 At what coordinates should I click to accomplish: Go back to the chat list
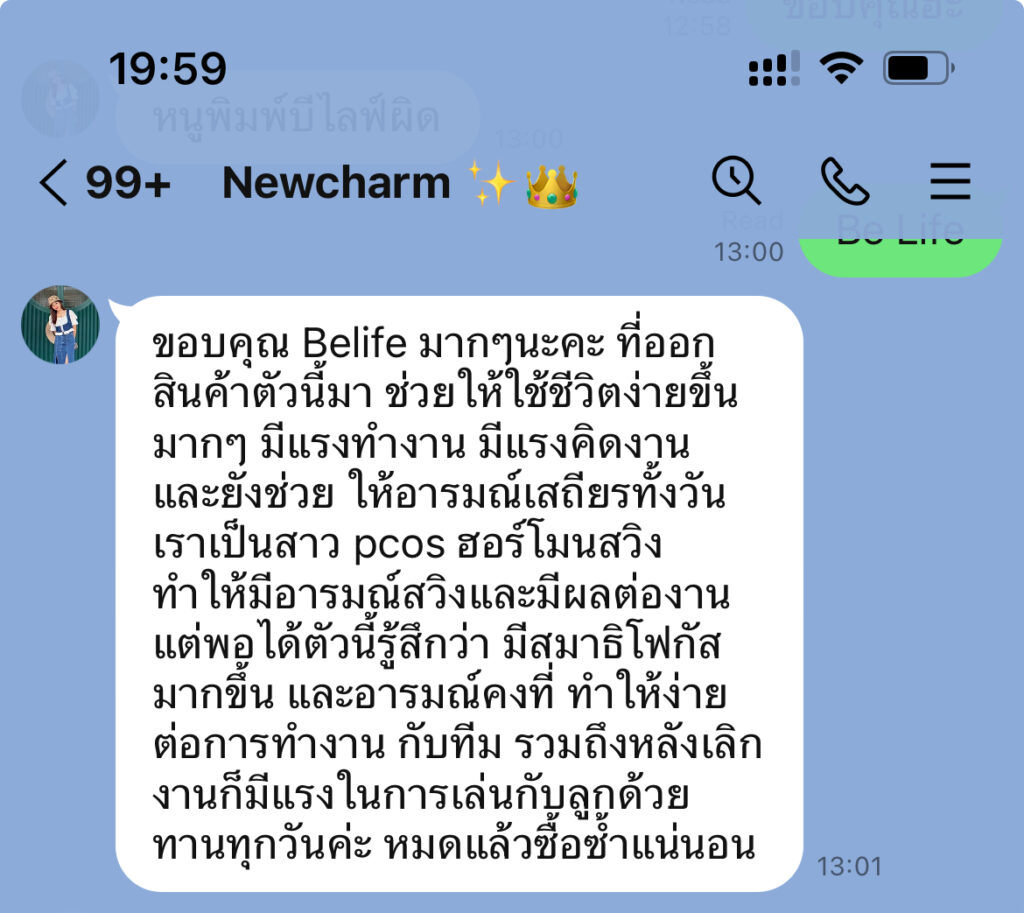coord(54,184)
